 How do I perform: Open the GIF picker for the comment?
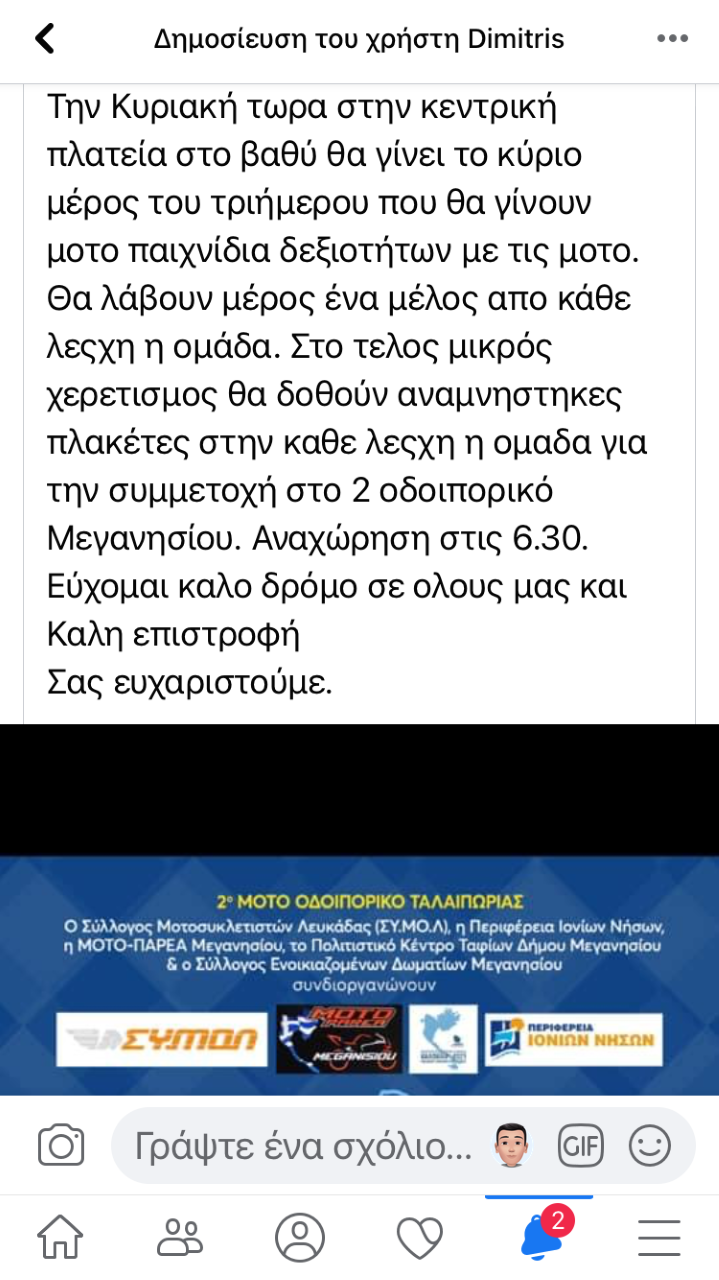pyautogui.click(x=580, y=1145)
